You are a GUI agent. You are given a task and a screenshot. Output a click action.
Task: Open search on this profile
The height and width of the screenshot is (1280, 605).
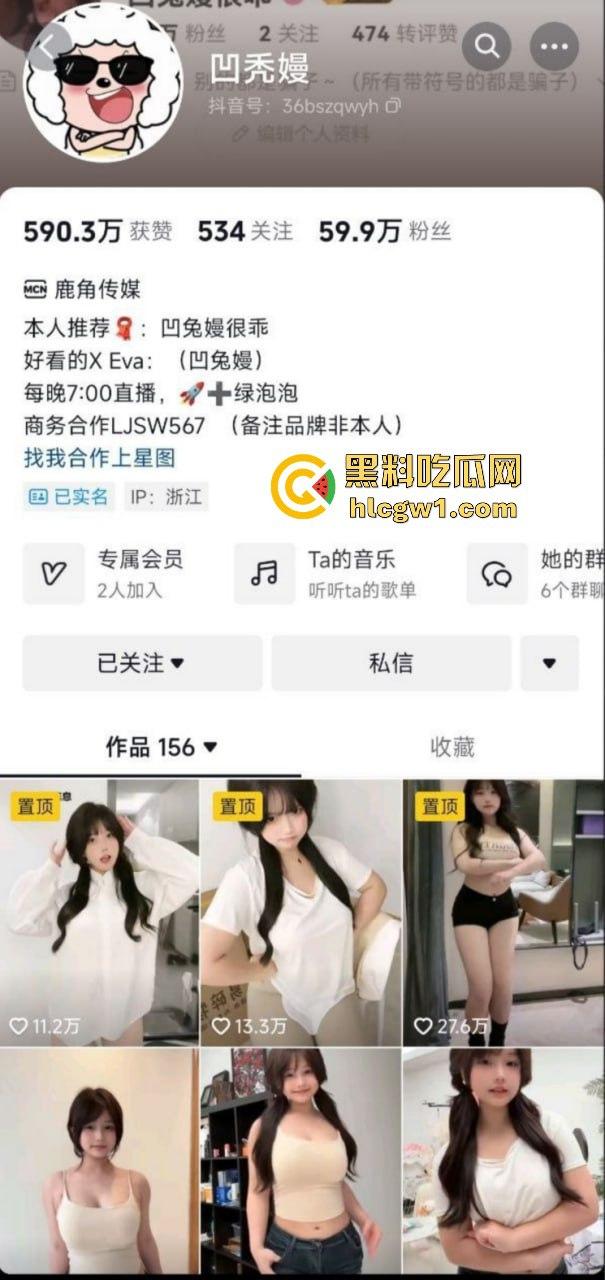point(487,46)
